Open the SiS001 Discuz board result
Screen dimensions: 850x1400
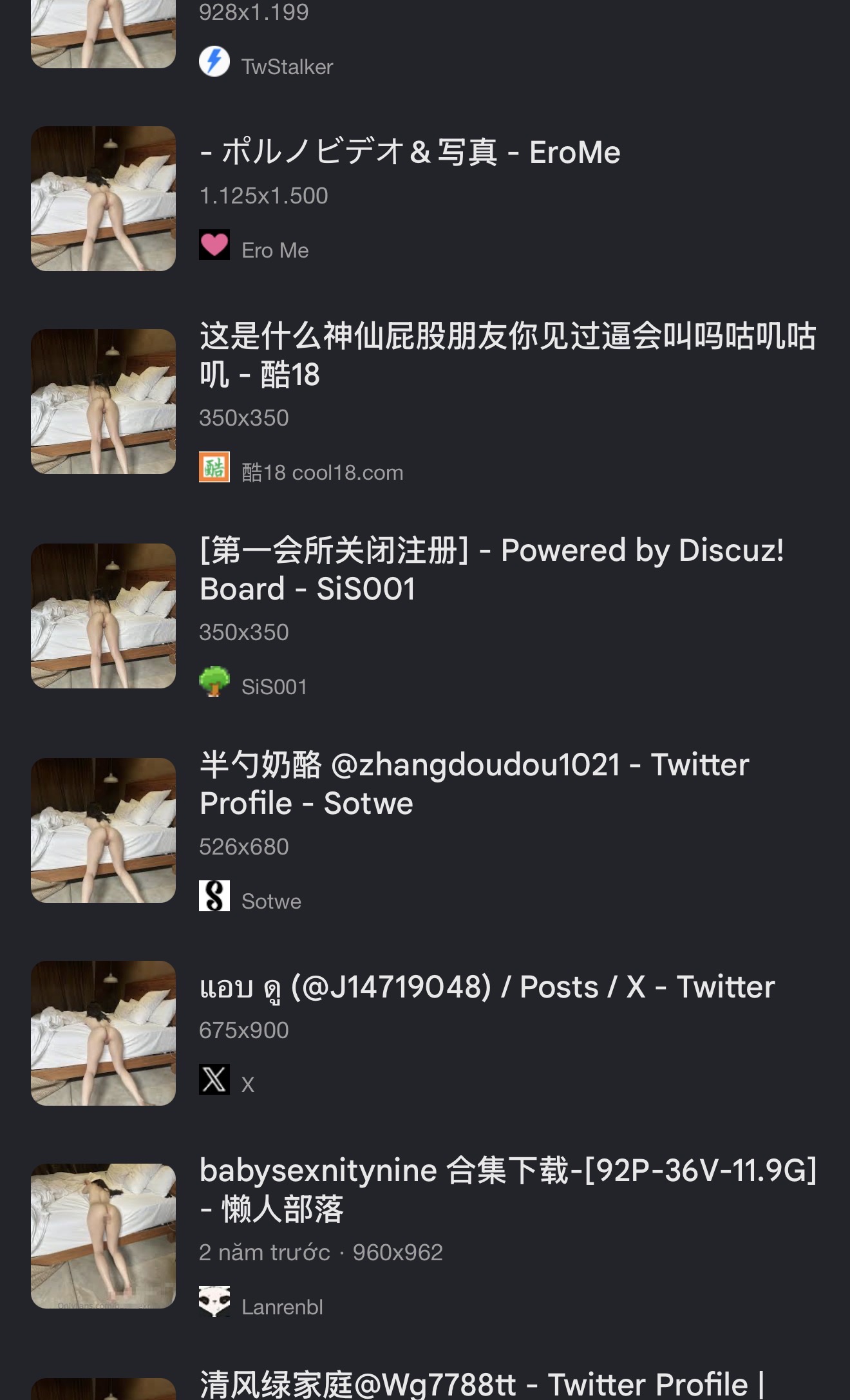pyautogui.click(x=491, y=569)
